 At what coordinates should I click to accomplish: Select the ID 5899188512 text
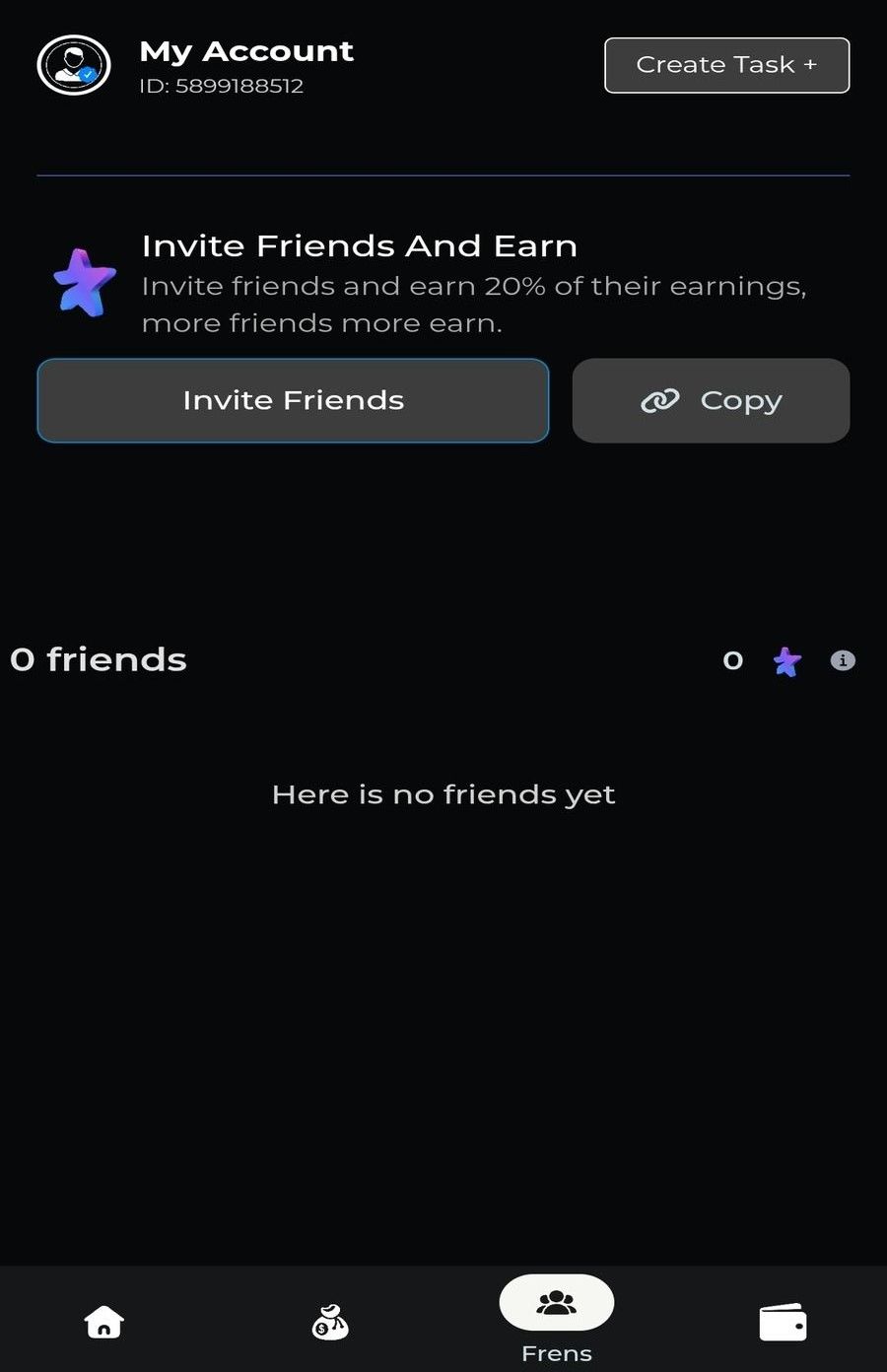click(223, 86)
